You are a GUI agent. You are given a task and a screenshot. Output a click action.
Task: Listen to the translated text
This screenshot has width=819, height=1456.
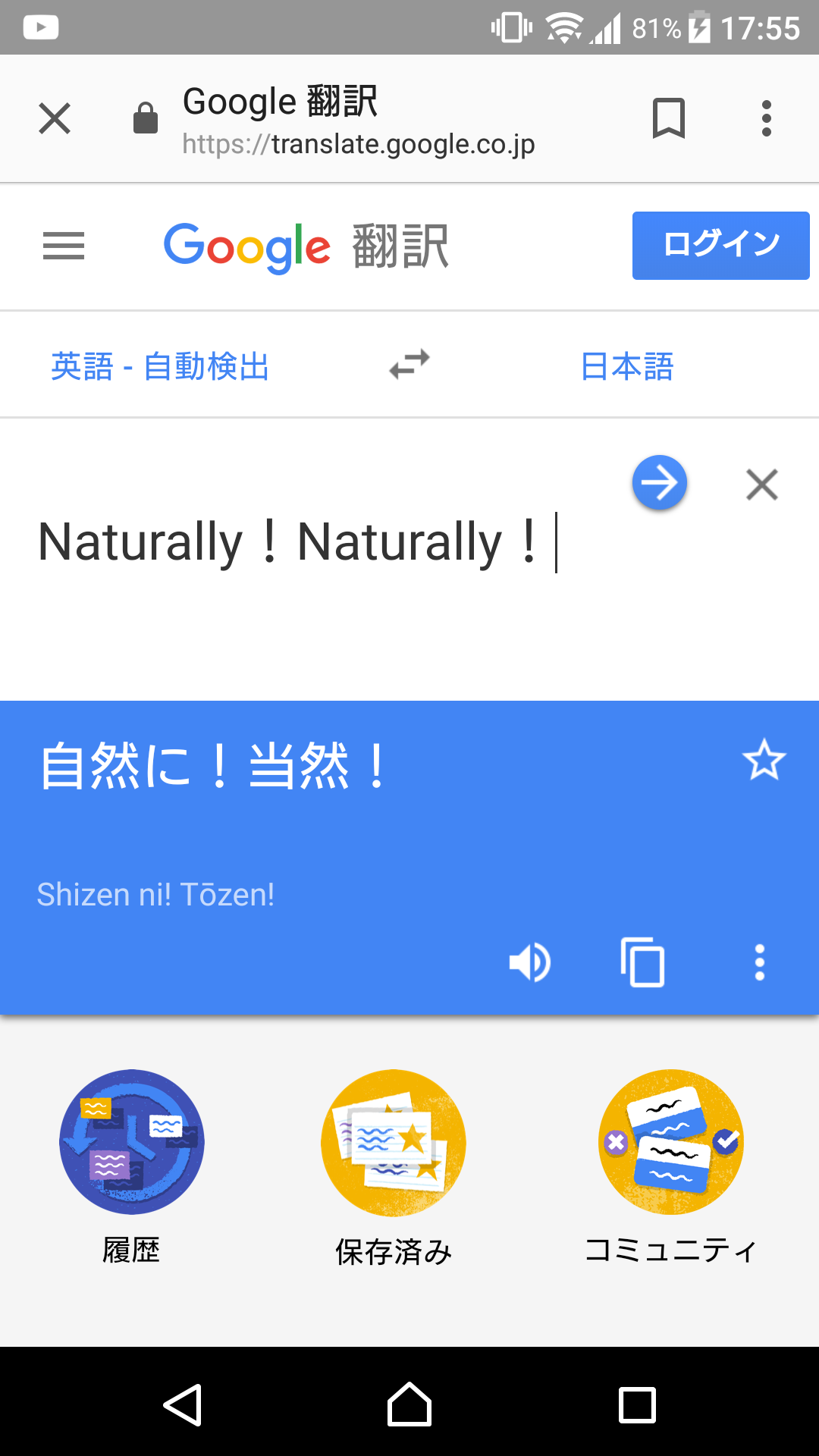[x=530, y=963]
